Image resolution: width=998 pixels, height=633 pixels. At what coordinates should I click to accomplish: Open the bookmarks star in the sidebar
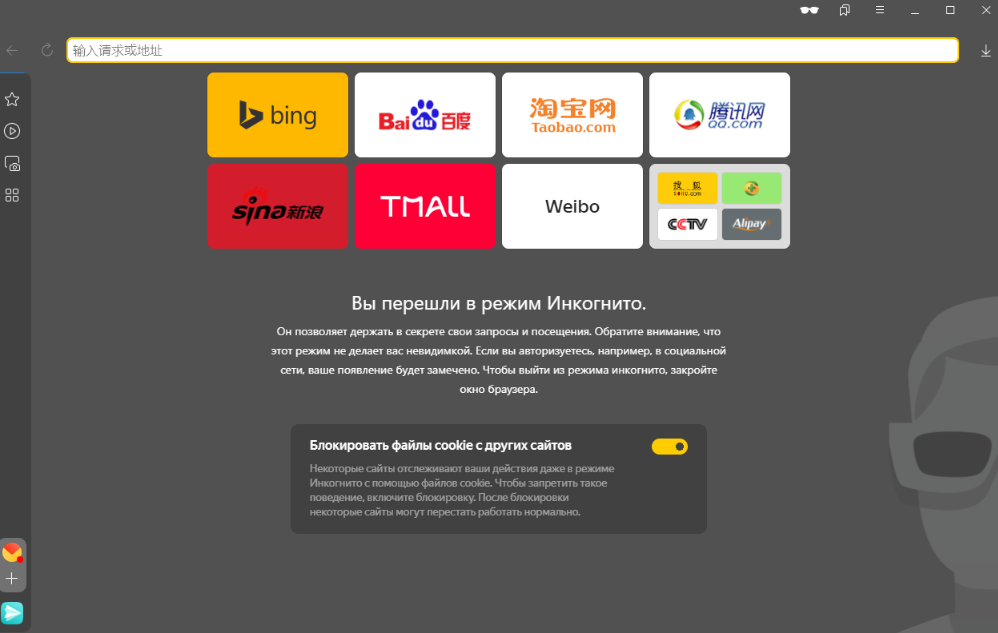[x=12, y=99]
